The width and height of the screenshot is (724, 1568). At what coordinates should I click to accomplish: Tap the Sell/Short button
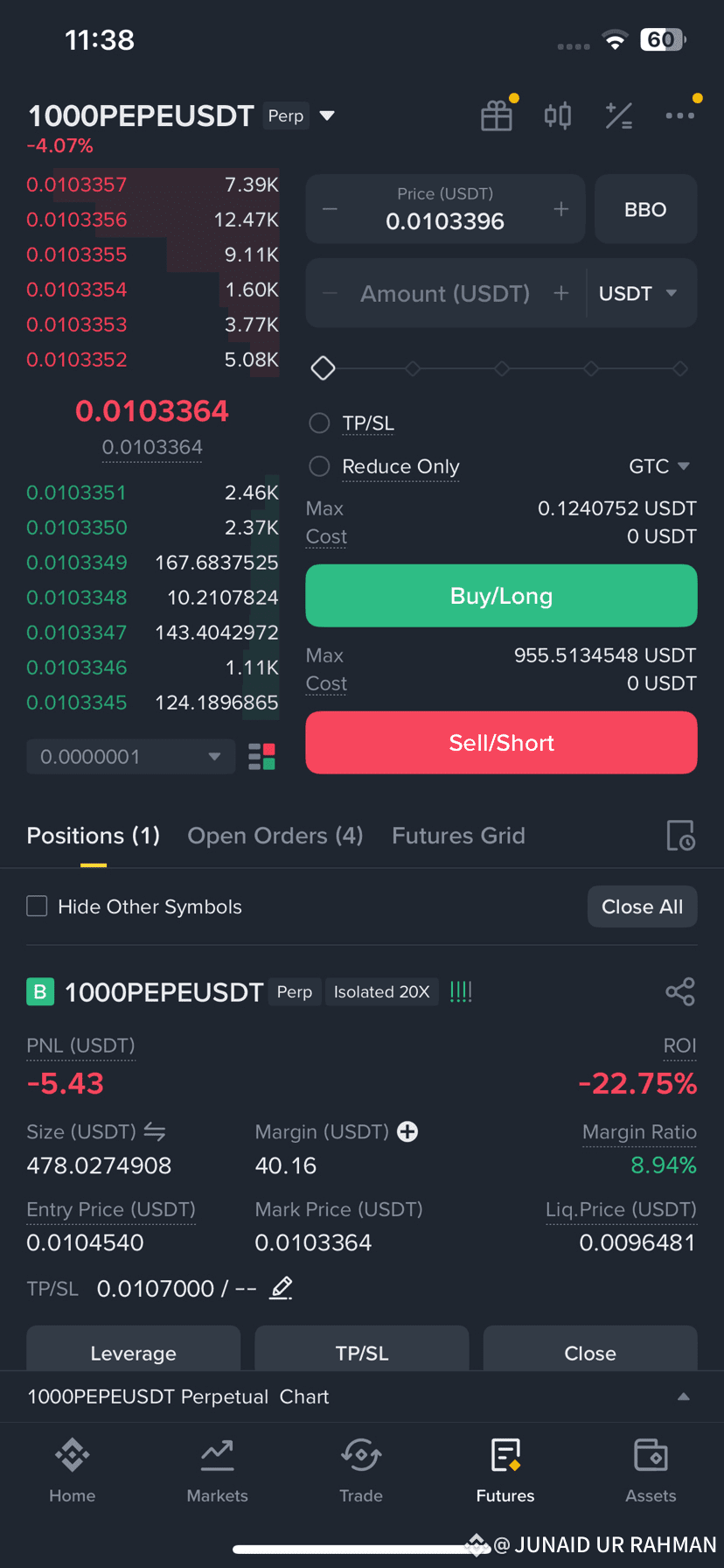click(501, 743)
